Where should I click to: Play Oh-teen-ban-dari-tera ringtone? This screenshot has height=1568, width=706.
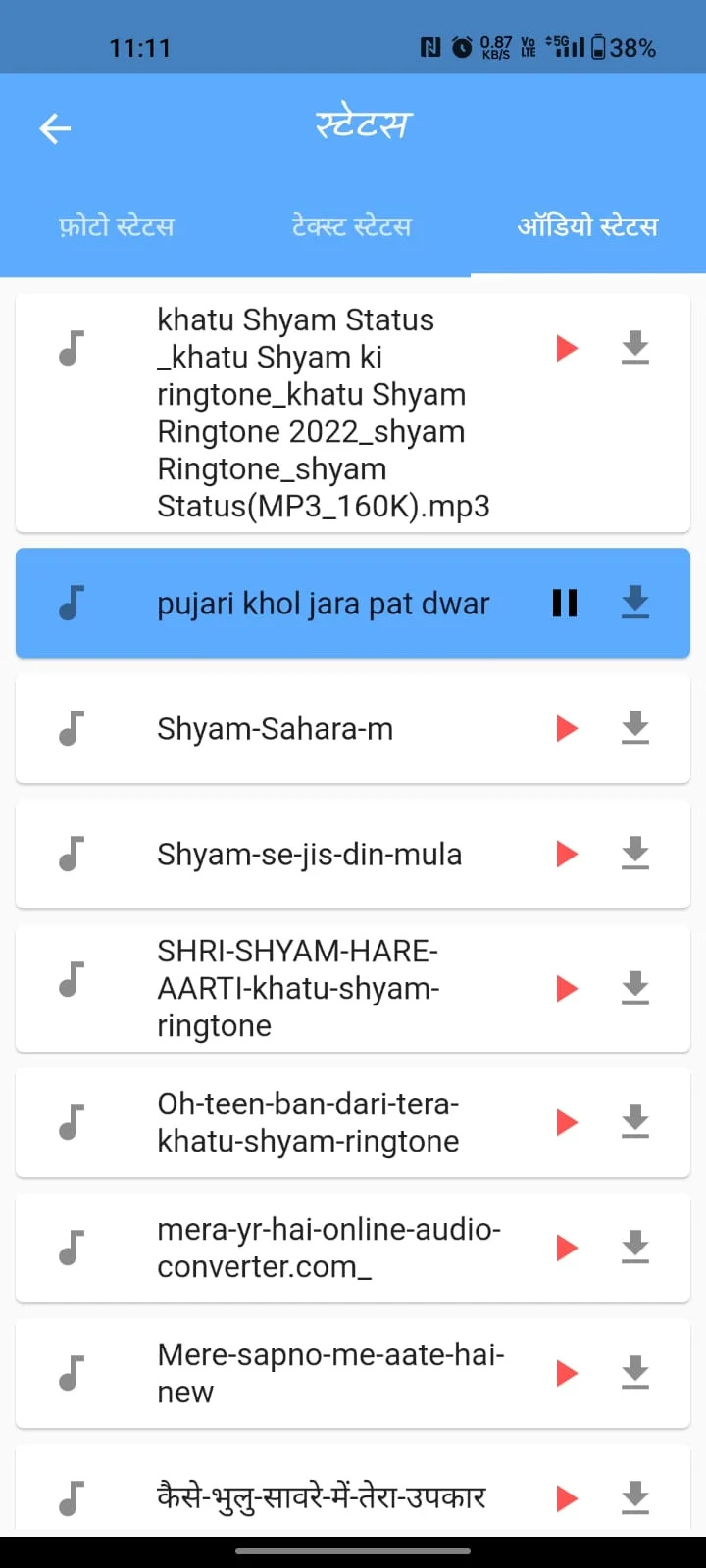566,1122
